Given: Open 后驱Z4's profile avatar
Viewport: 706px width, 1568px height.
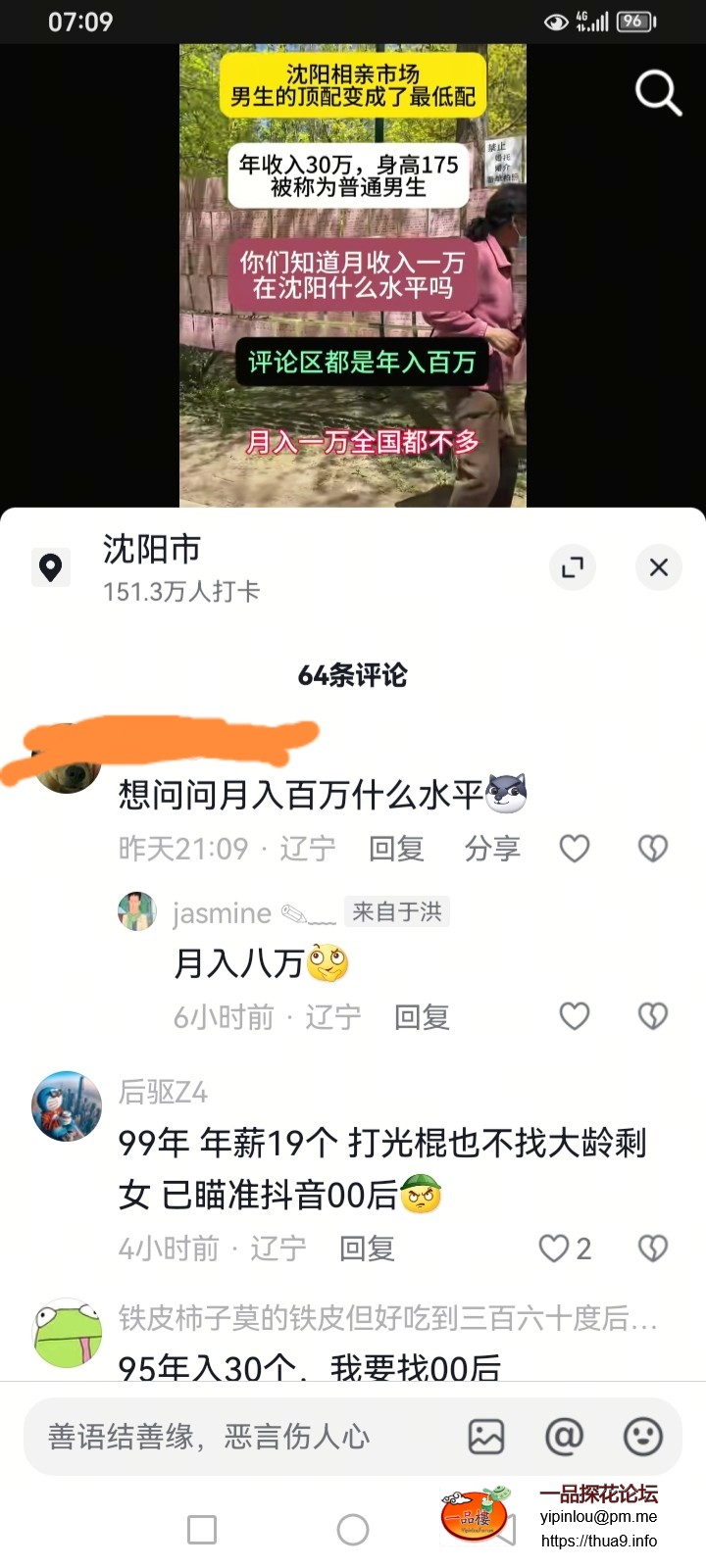Looking at the screenshot, I should tap(67, 1105).
